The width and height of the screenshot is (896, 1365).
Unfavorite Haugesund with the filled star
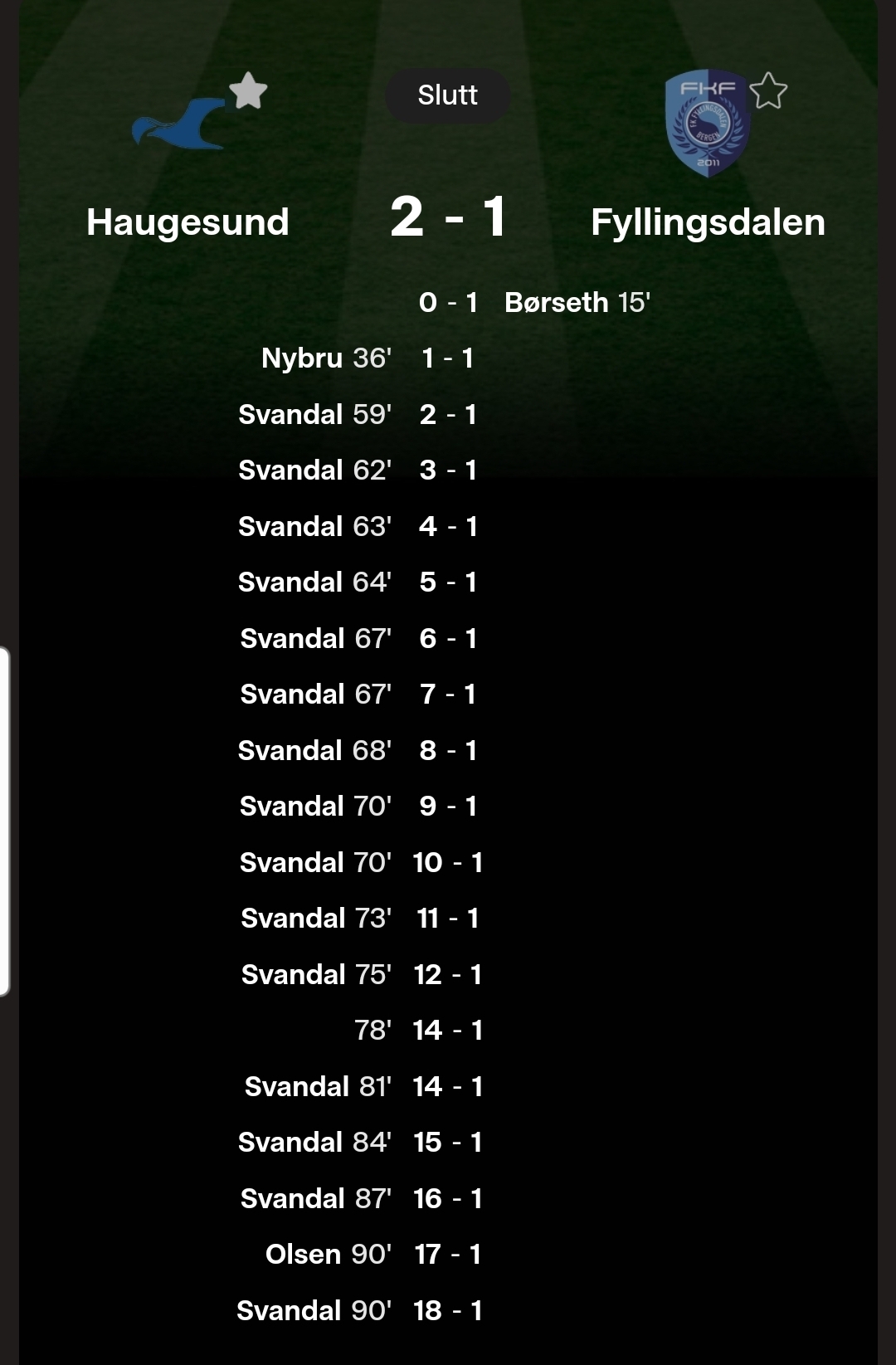click(248, 91)
